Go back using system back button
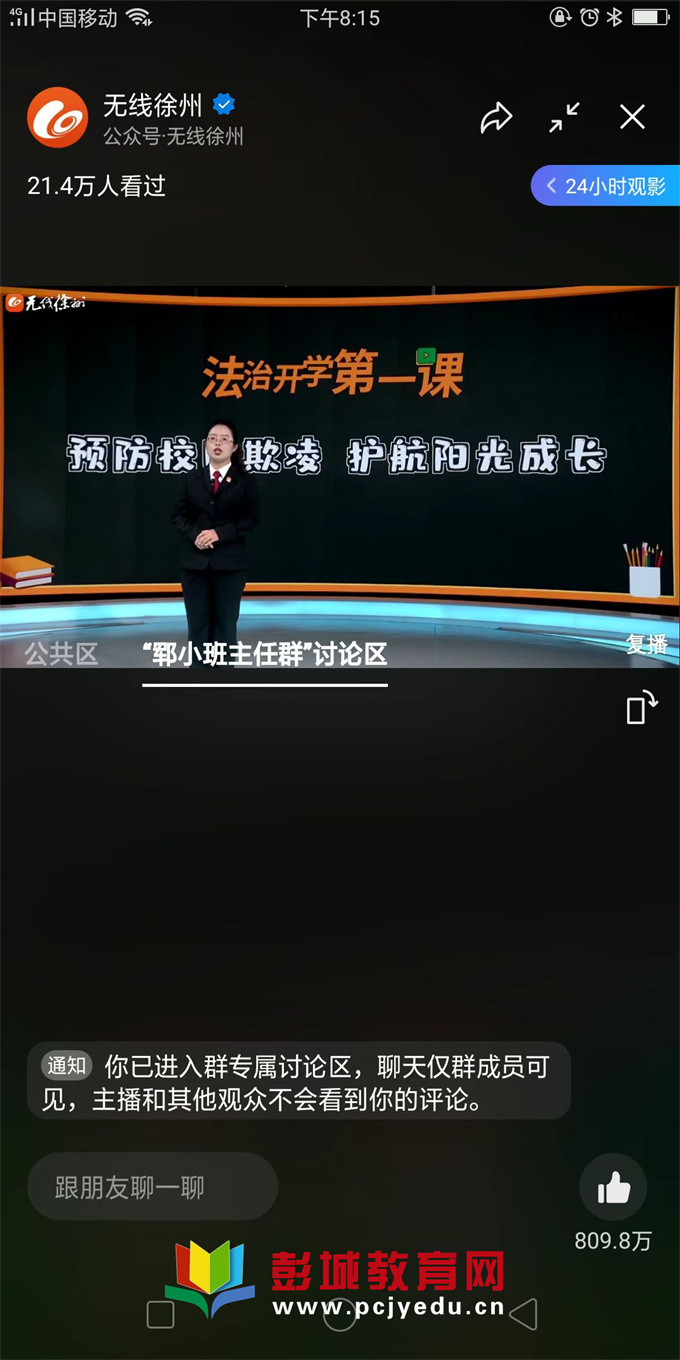This screenshot has width=680, height=1360. click(524, 1314)
